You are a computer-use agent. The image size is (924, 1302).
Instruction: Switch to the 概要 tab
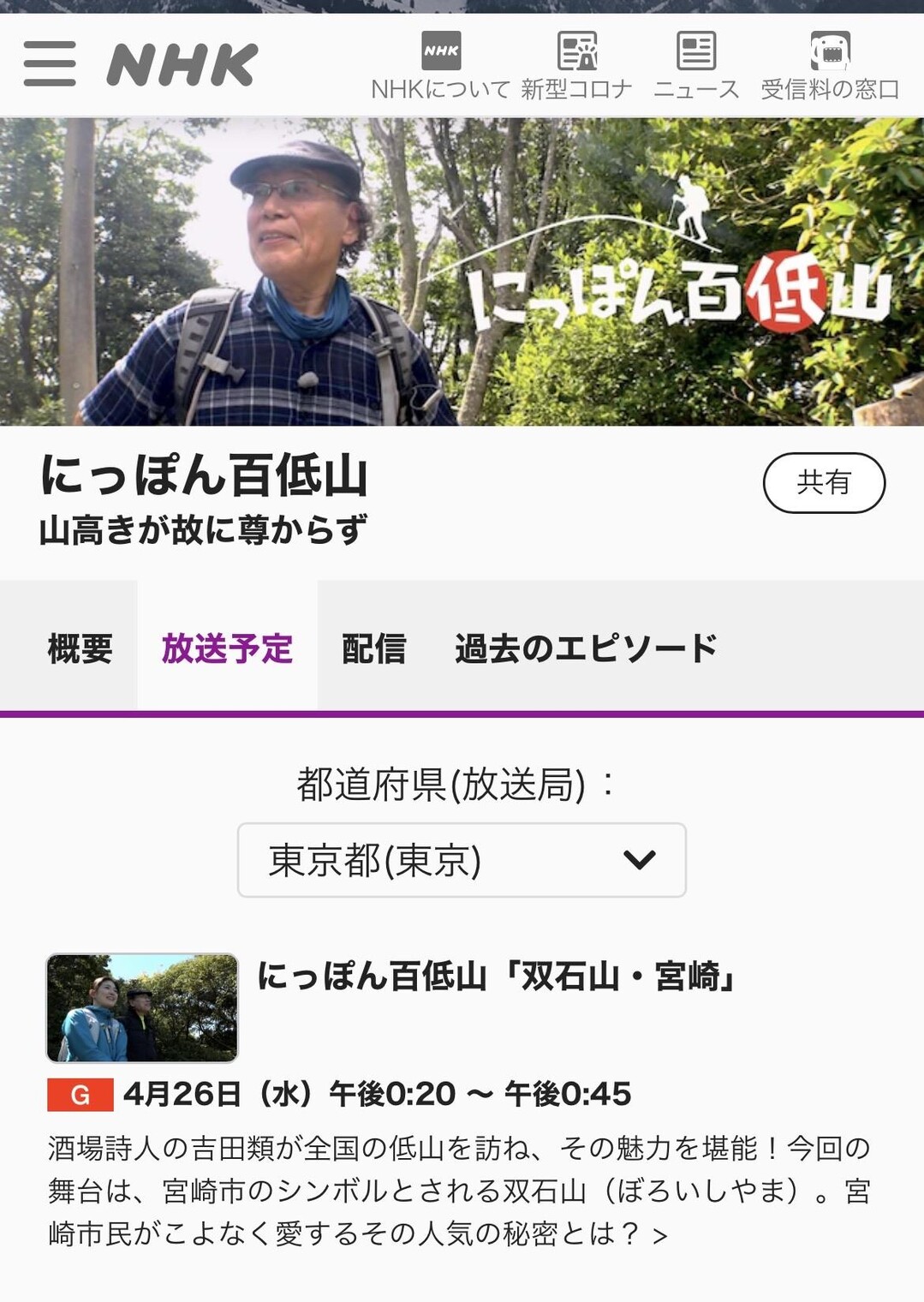click(x=80, y=649)
